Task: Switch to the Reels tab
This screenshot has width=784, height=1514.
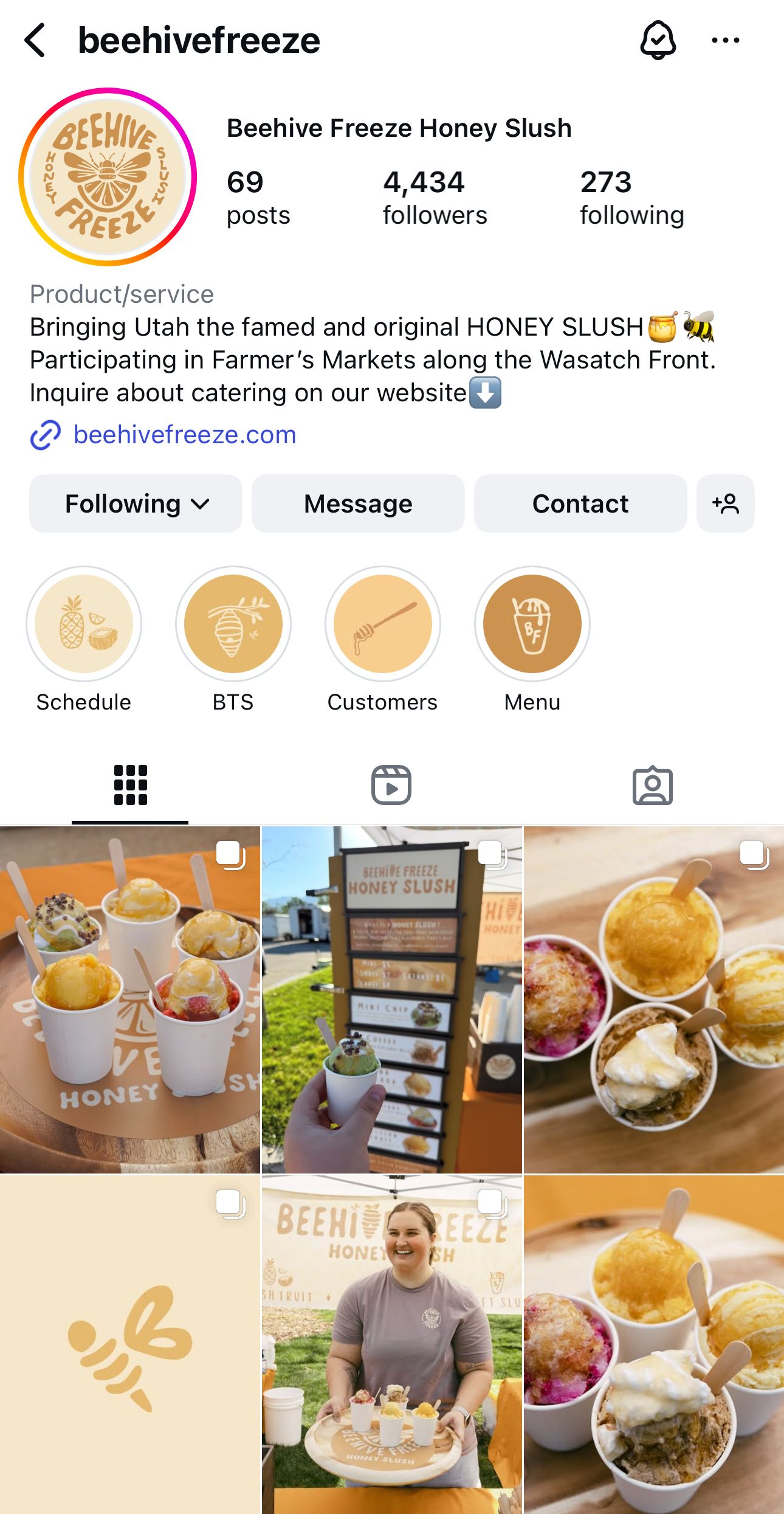Action: tap(391, 785)
